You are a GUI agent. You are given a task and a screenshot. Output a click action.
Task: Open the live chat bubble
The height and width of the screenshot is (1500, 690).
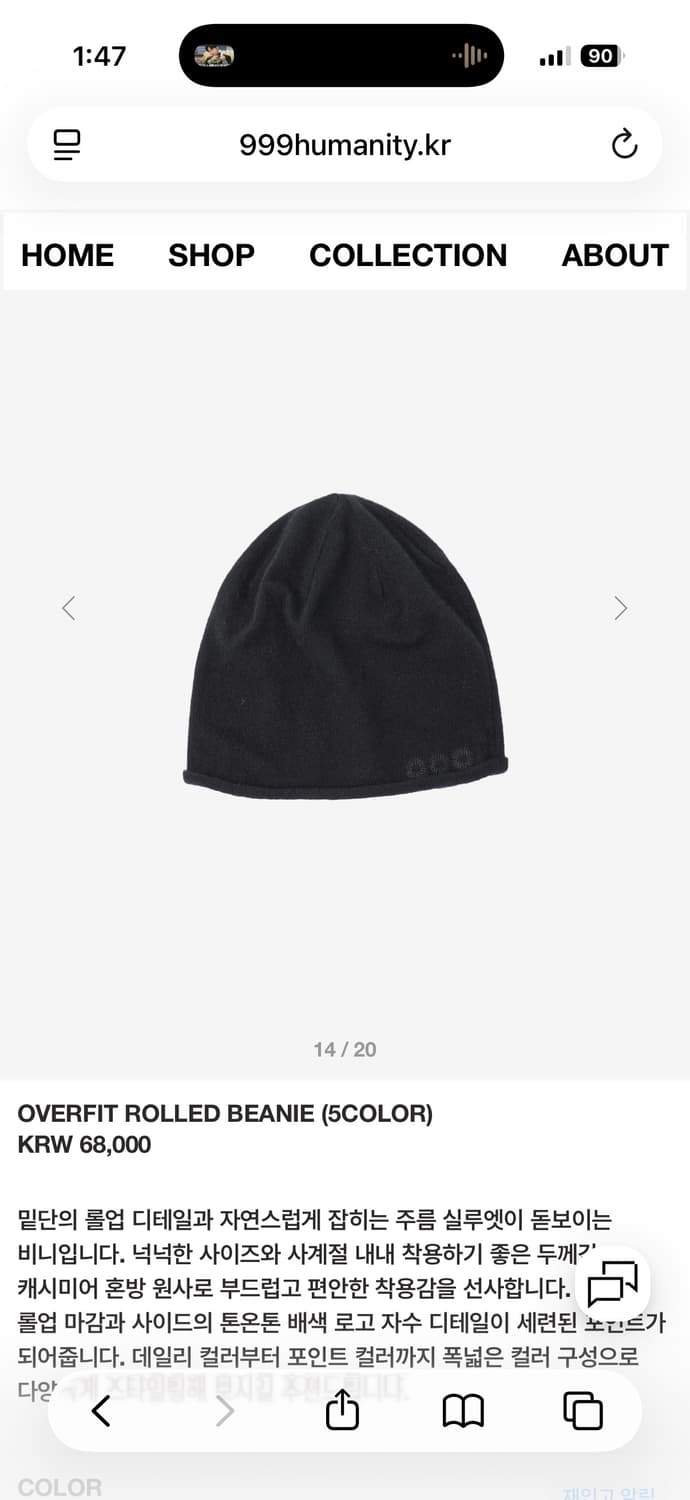pyautogui.click(x=612, y=1284)
